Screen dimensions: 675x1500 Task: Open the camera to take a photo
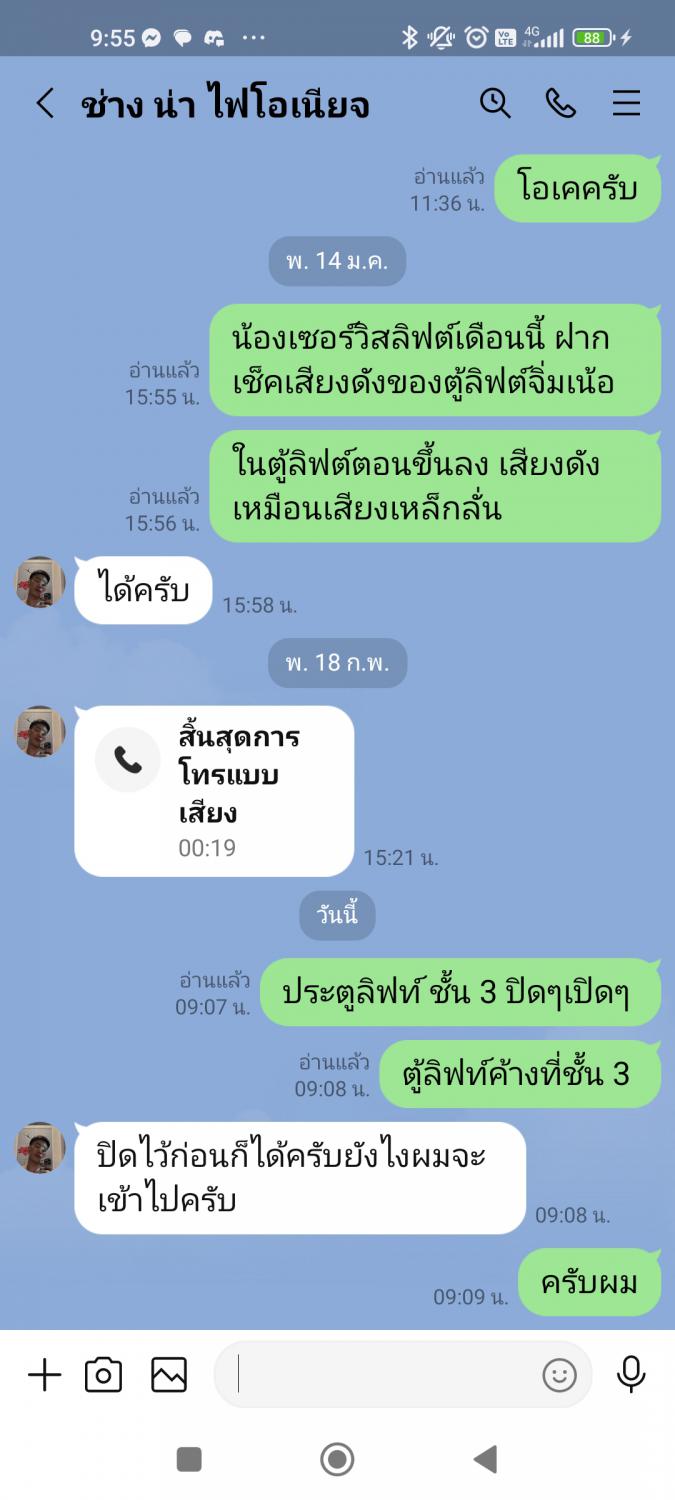[104, 1376]
